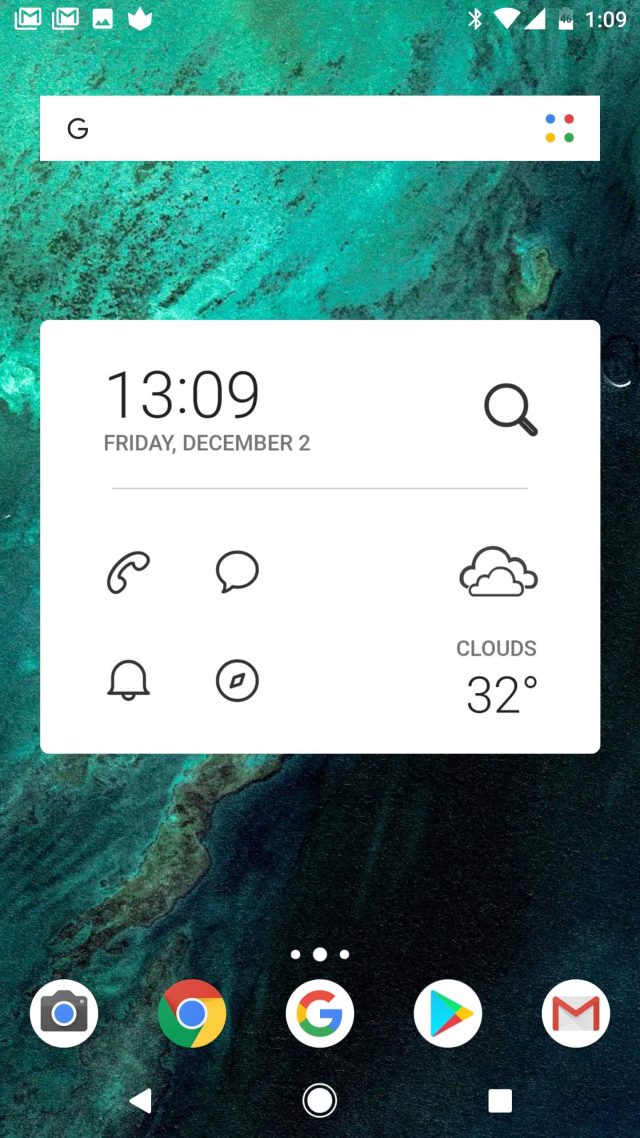
Task: Launch the Camera app
Action: pos(64,1014)
